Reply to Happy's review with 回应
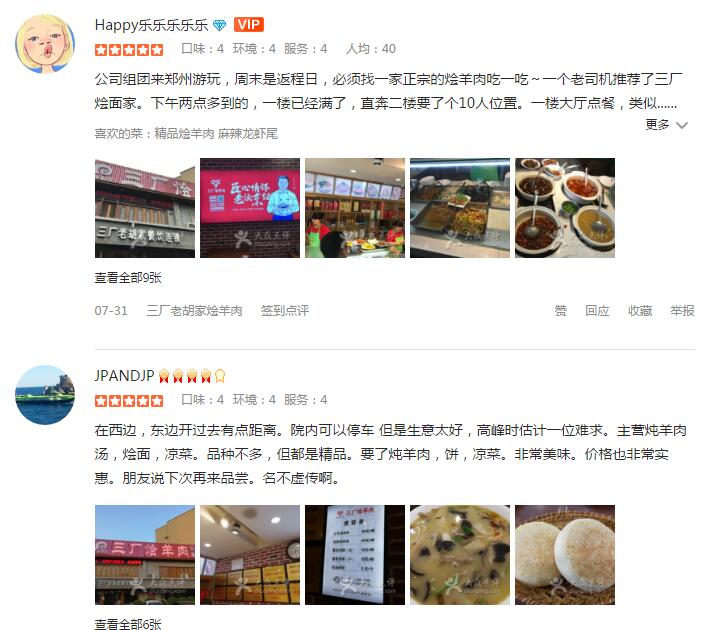 click(597, 311)
